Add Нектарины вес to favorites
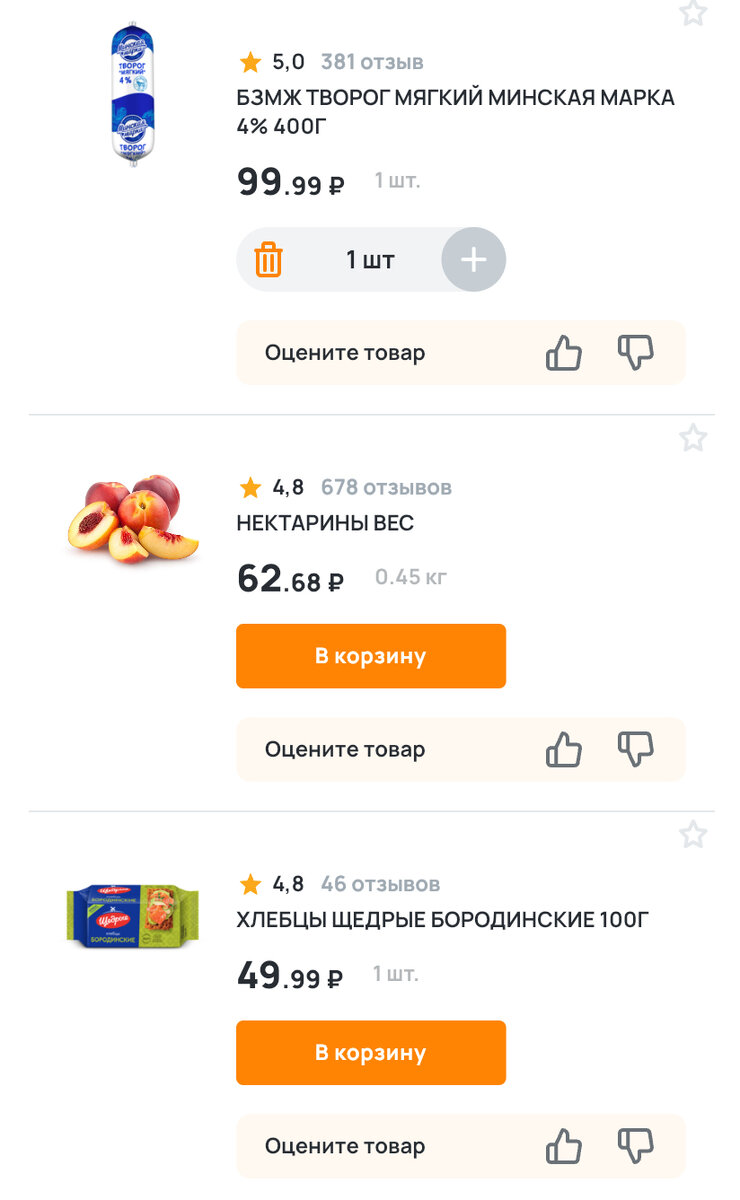This screenshot has width=740, height=1200. tap(693, 438)
